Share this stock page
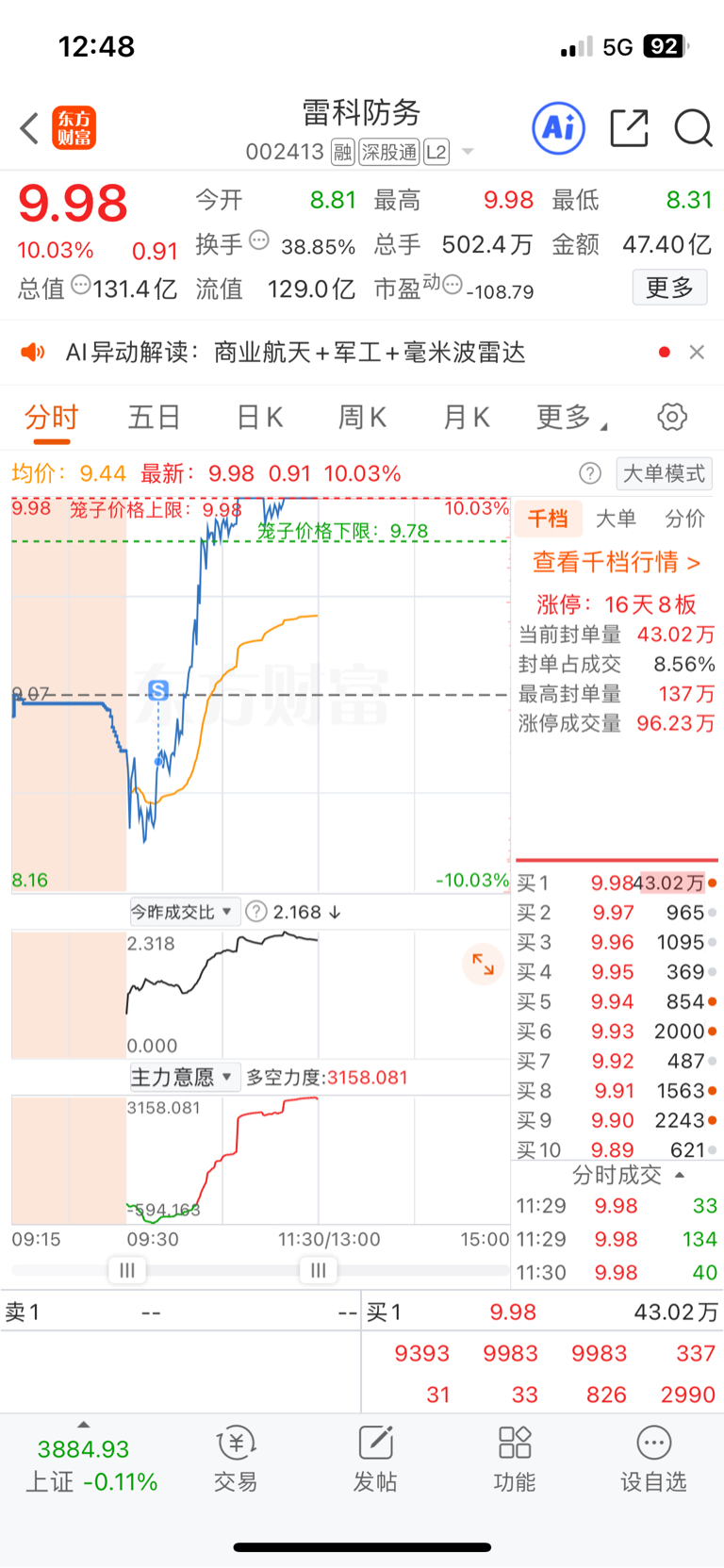This screenshot has width=724, height=1568. pos(629,127)
